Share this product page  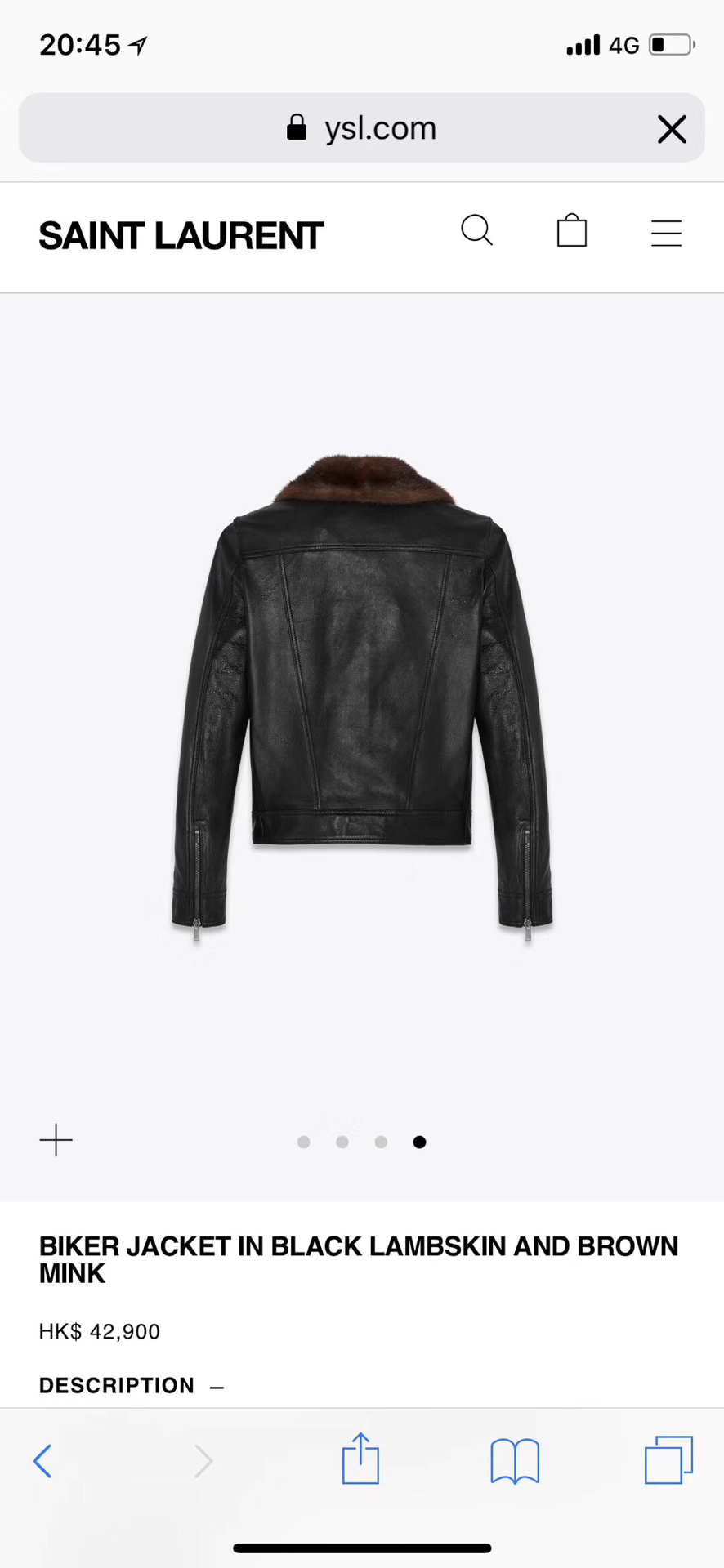point(360,1459)
